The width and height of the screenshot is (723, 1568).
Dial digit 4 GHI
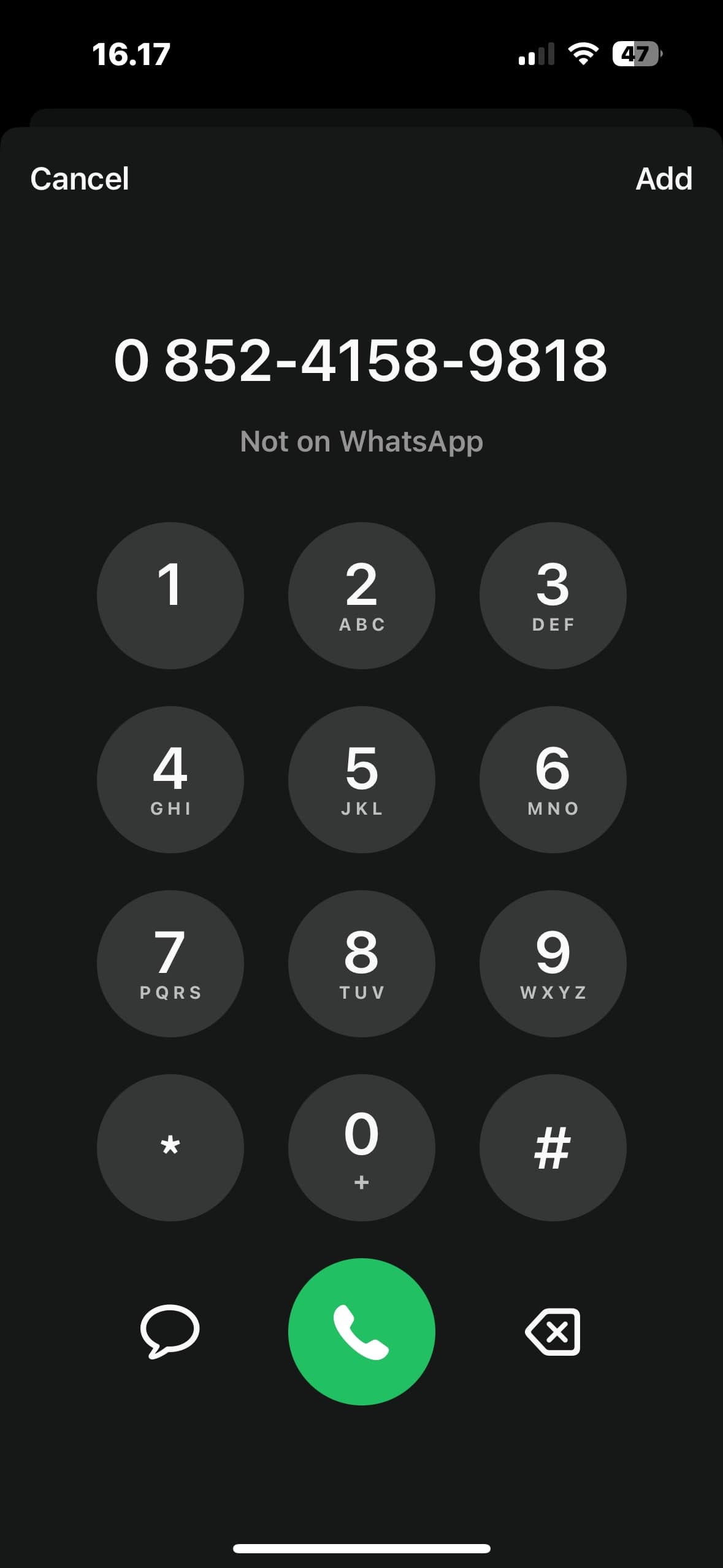(x=170, y=779)
